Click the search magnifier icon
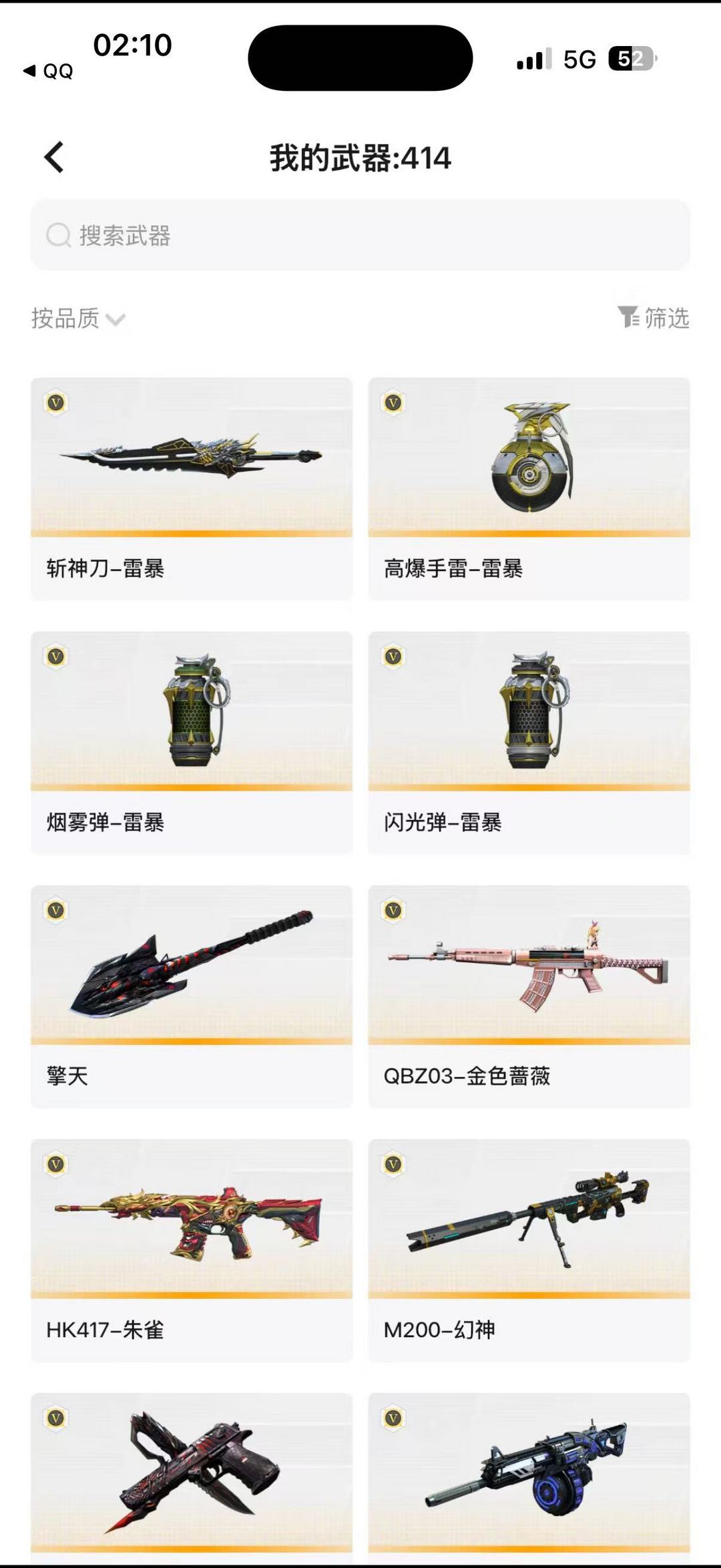The image size is (721, 1568). [58, 236]
